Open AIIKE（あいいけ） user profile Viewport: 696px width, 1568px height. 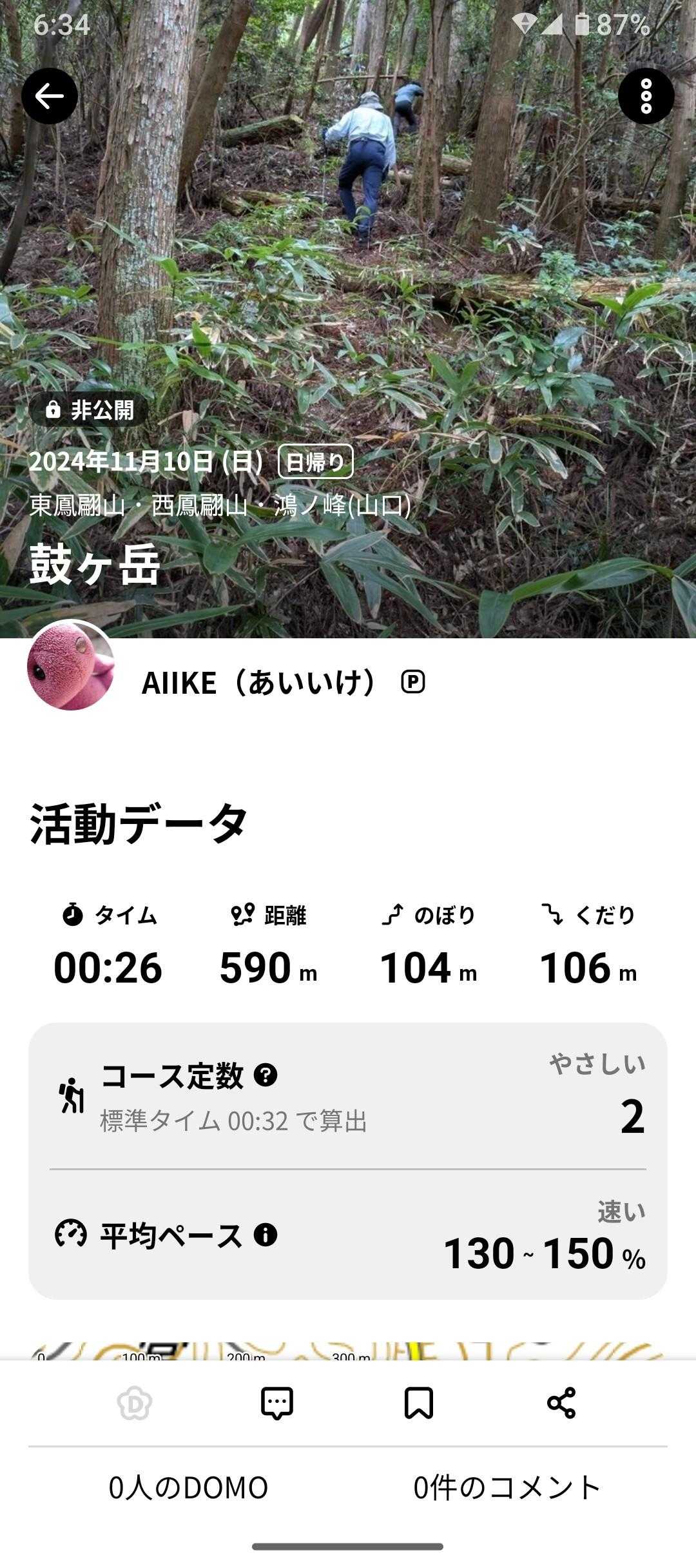pos(258,682)
